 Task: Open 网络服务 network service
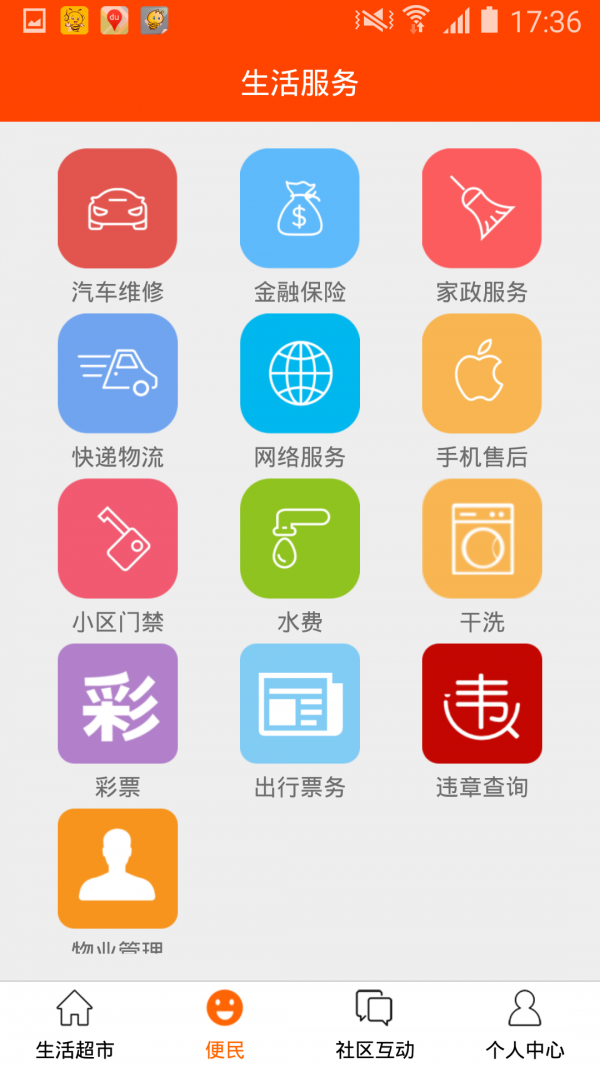(x=299, y=373)
